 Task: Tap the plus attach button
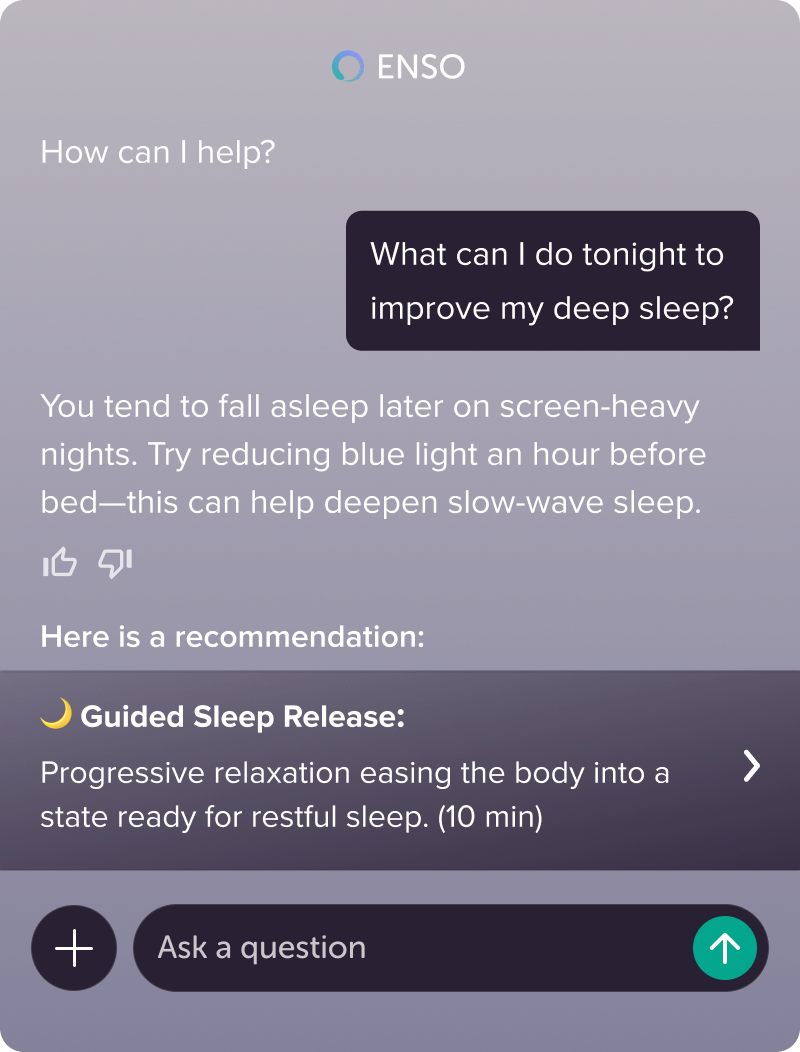[74, 948]
